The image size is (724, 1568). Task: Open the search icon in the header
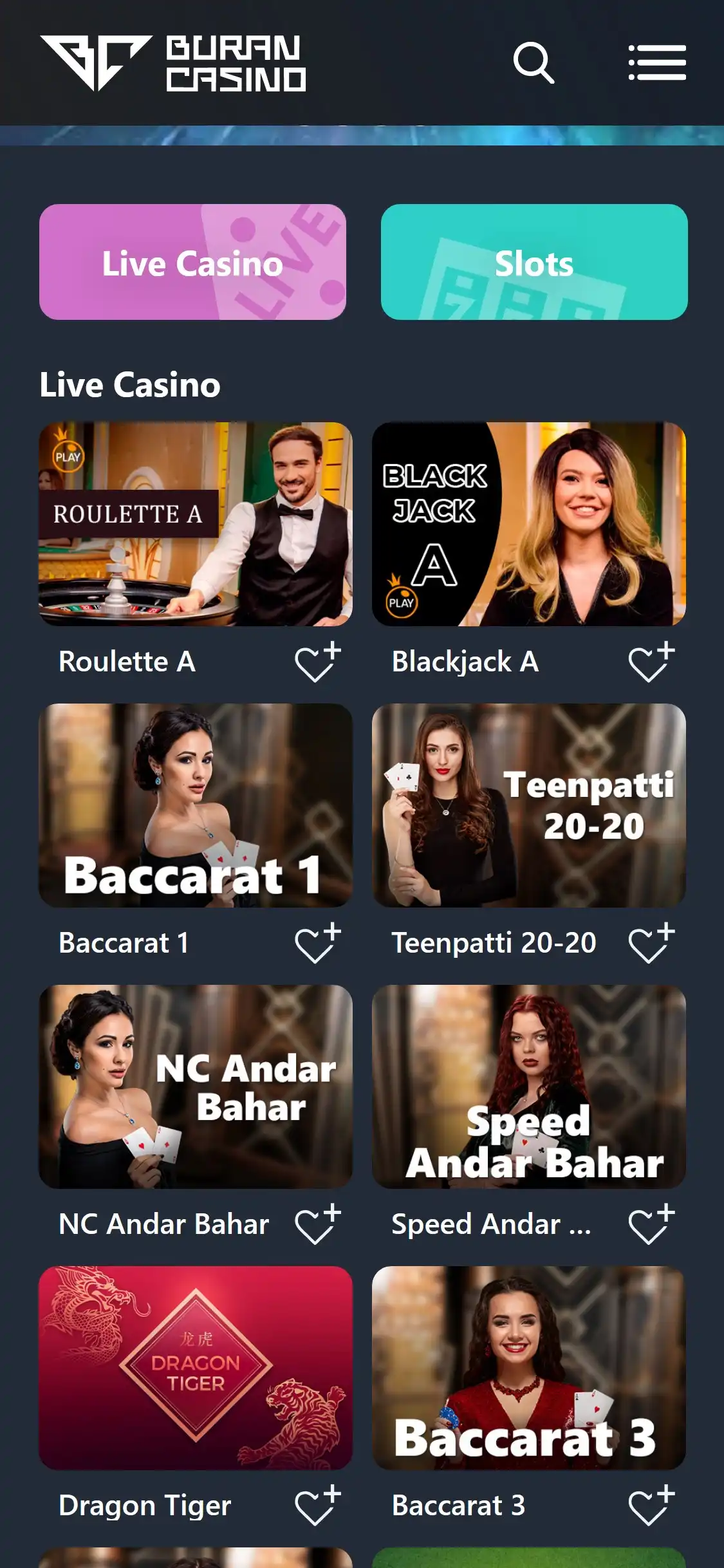(x=534, y=63)
